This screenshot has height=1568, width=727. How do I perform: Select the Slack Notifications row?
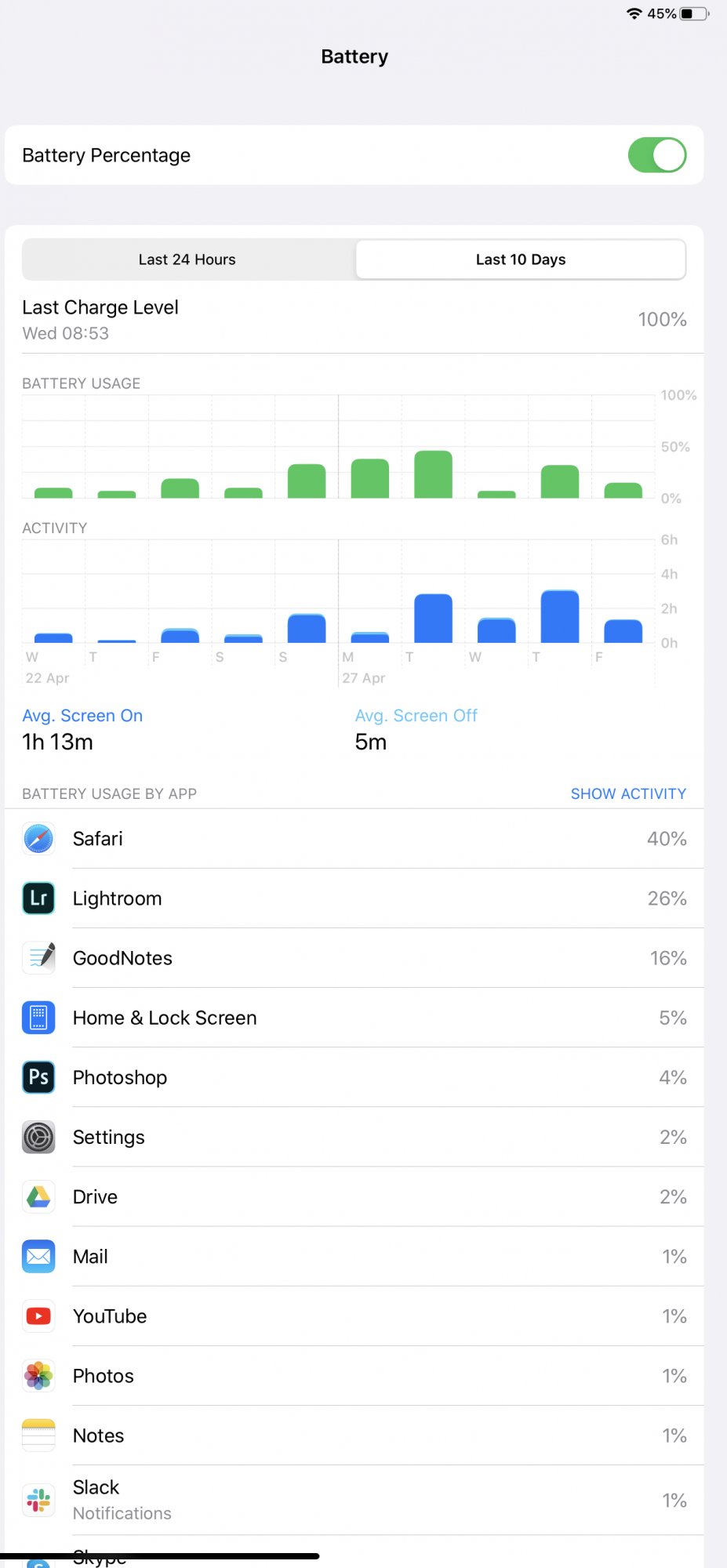click(x=354, y=1500)
